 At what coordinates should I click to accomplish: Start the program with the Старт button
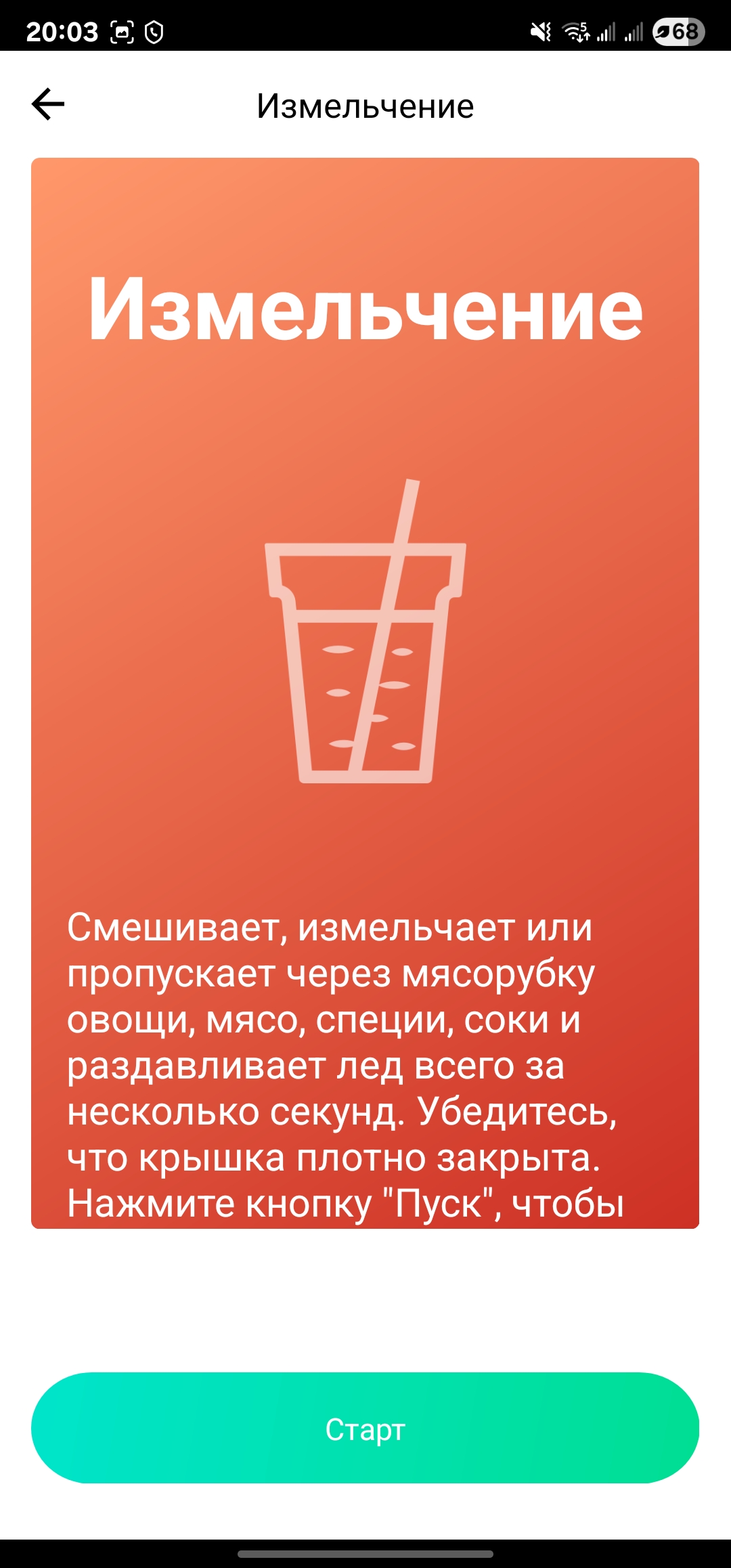[365, 1427]
